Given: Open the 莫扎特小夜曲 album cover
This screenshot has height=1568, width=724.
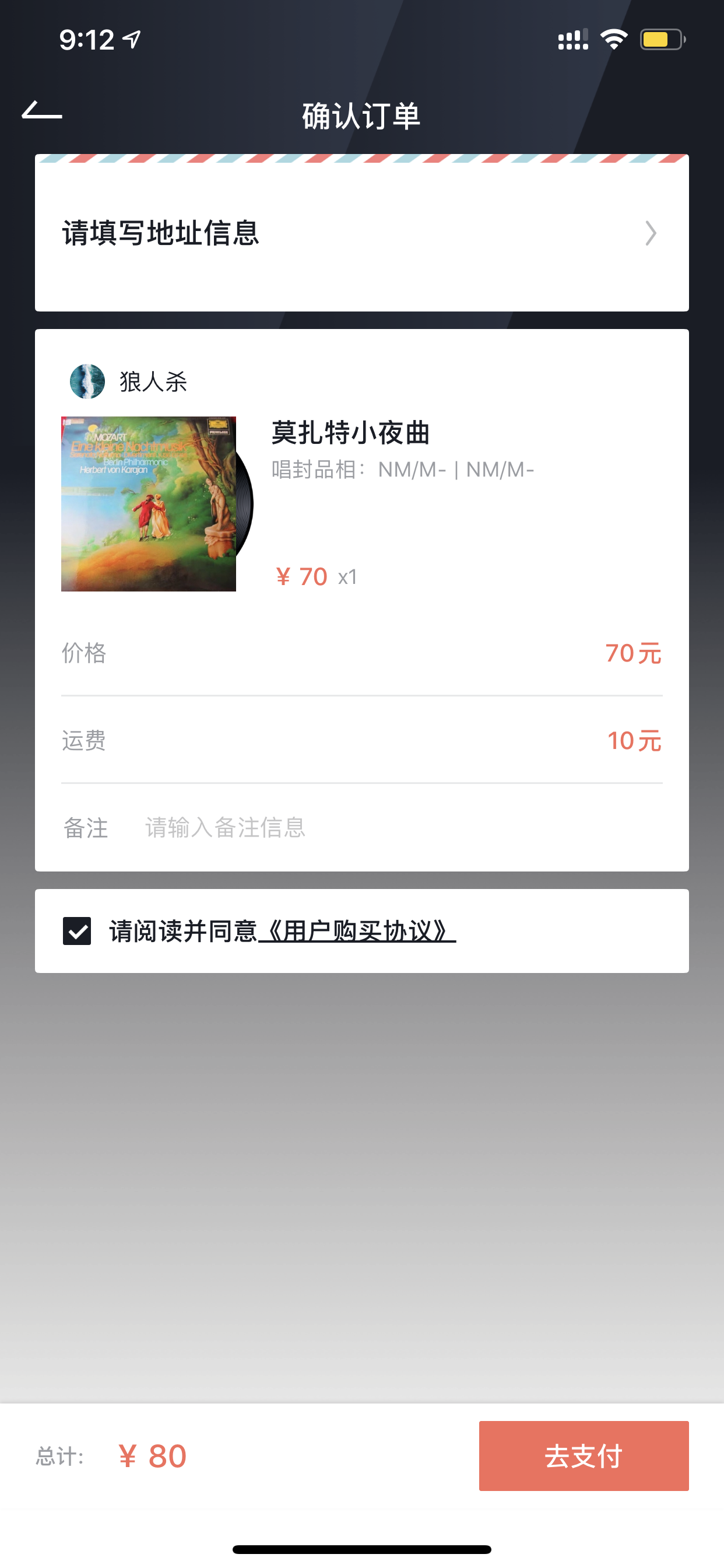Looking at the screenshot, I should (149, 503).
